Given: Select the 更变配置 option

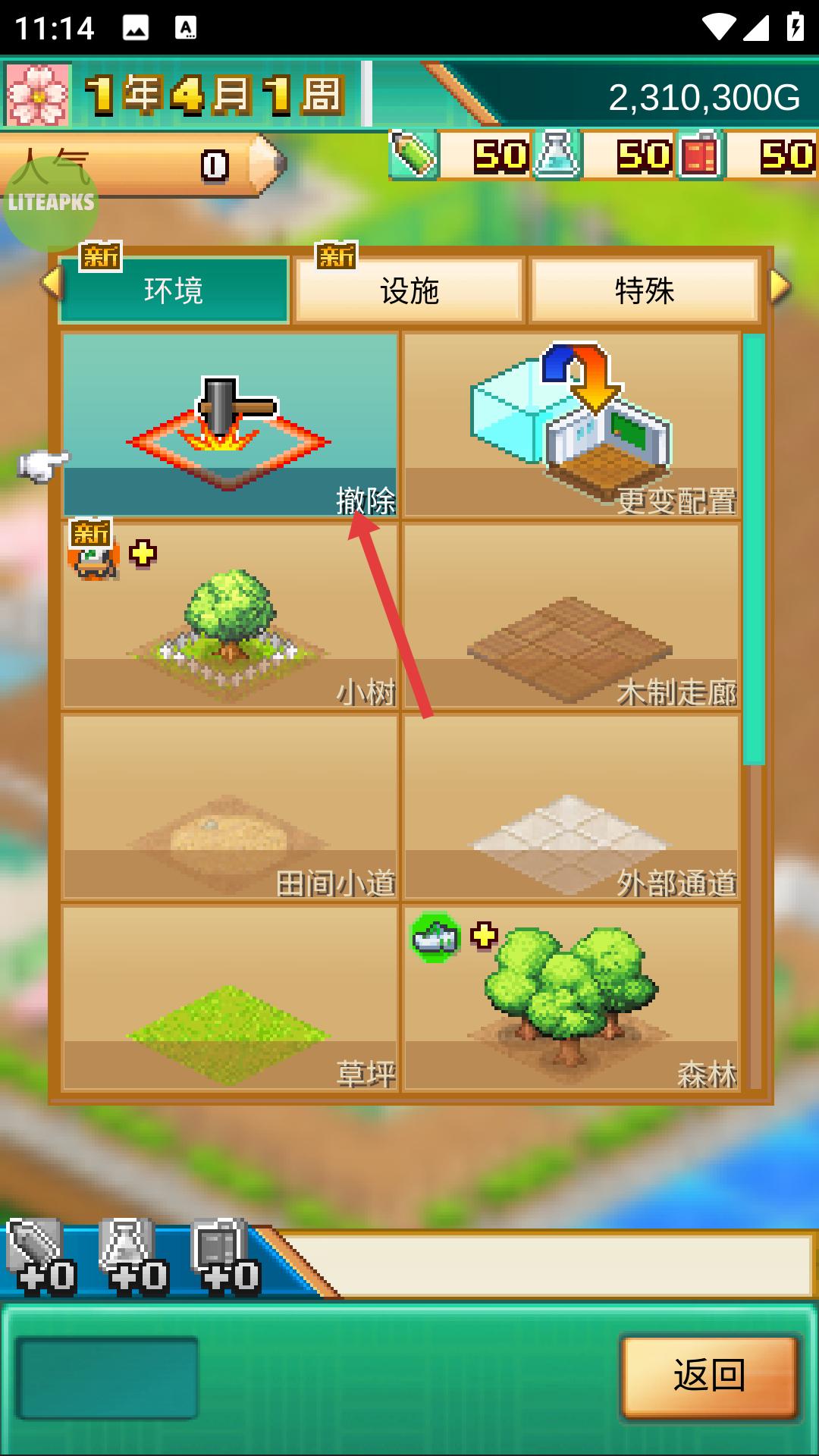Looking at the screenshot, I should click(x=571, y=425).
